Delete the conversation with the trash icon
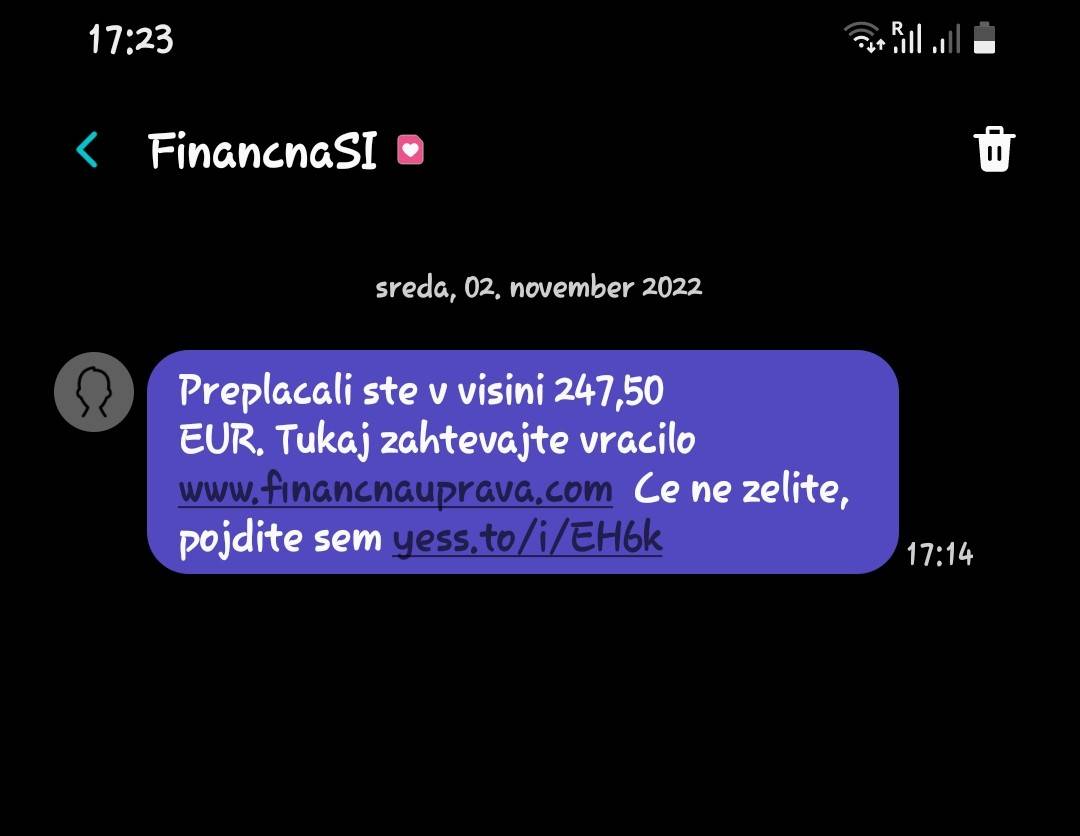Image resolution: width=1080 pixels, height=836 pixels. tap(994, 150)
